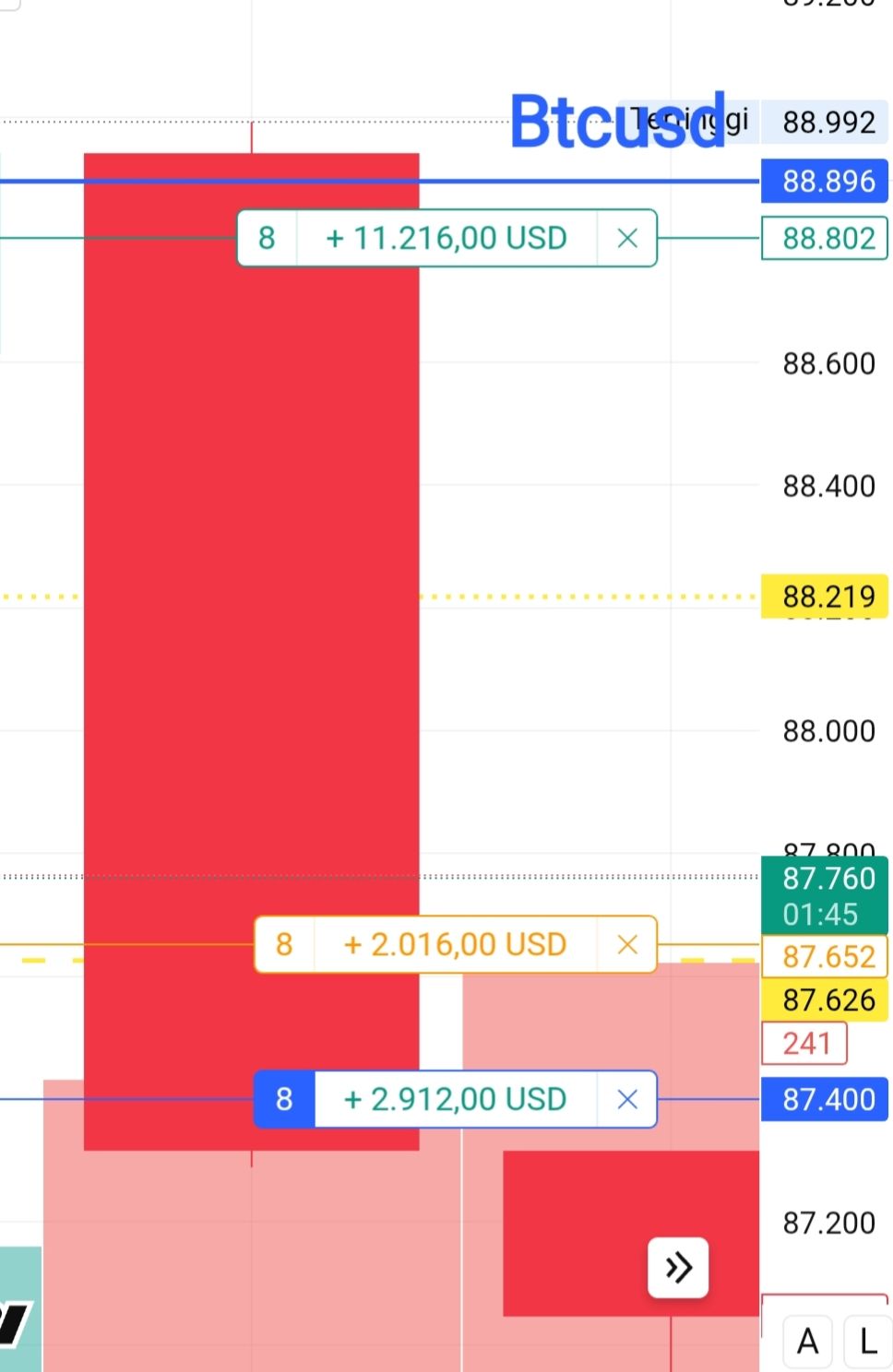Toggle log scale with the L button
Viewport: 893px width, 1372px height.
tap(868, 1342)
